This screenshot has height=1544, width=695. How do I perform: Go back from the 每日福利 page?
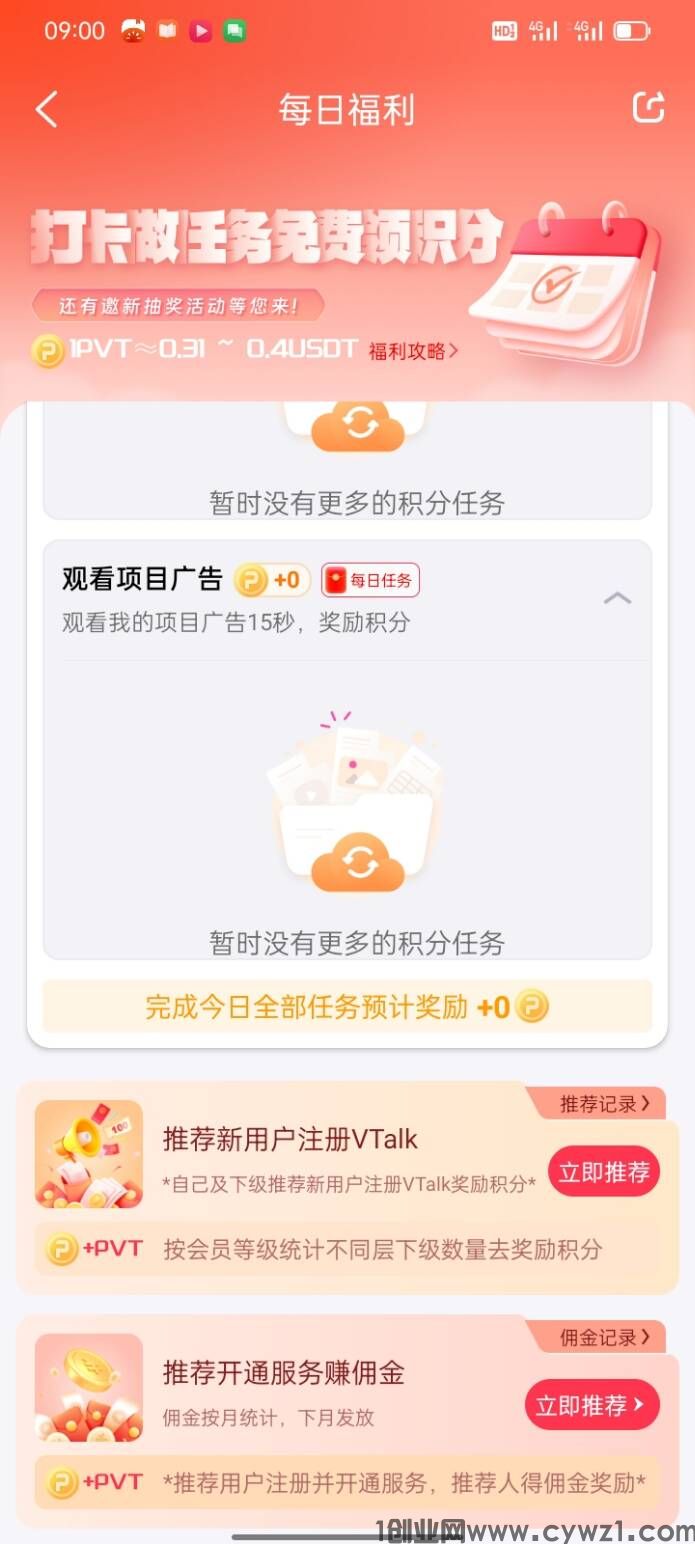click(47, 109)
